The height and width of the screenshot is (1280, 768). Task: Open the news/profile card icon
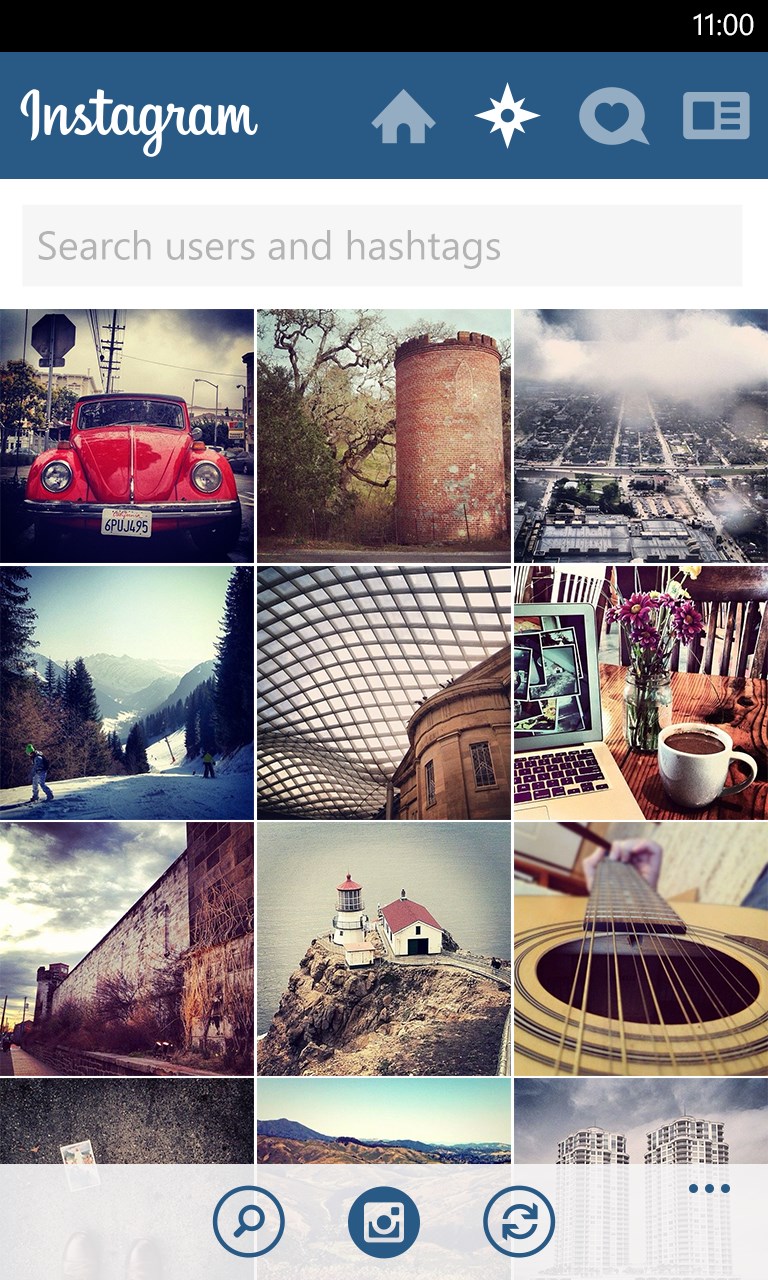(x=716, y=118)
